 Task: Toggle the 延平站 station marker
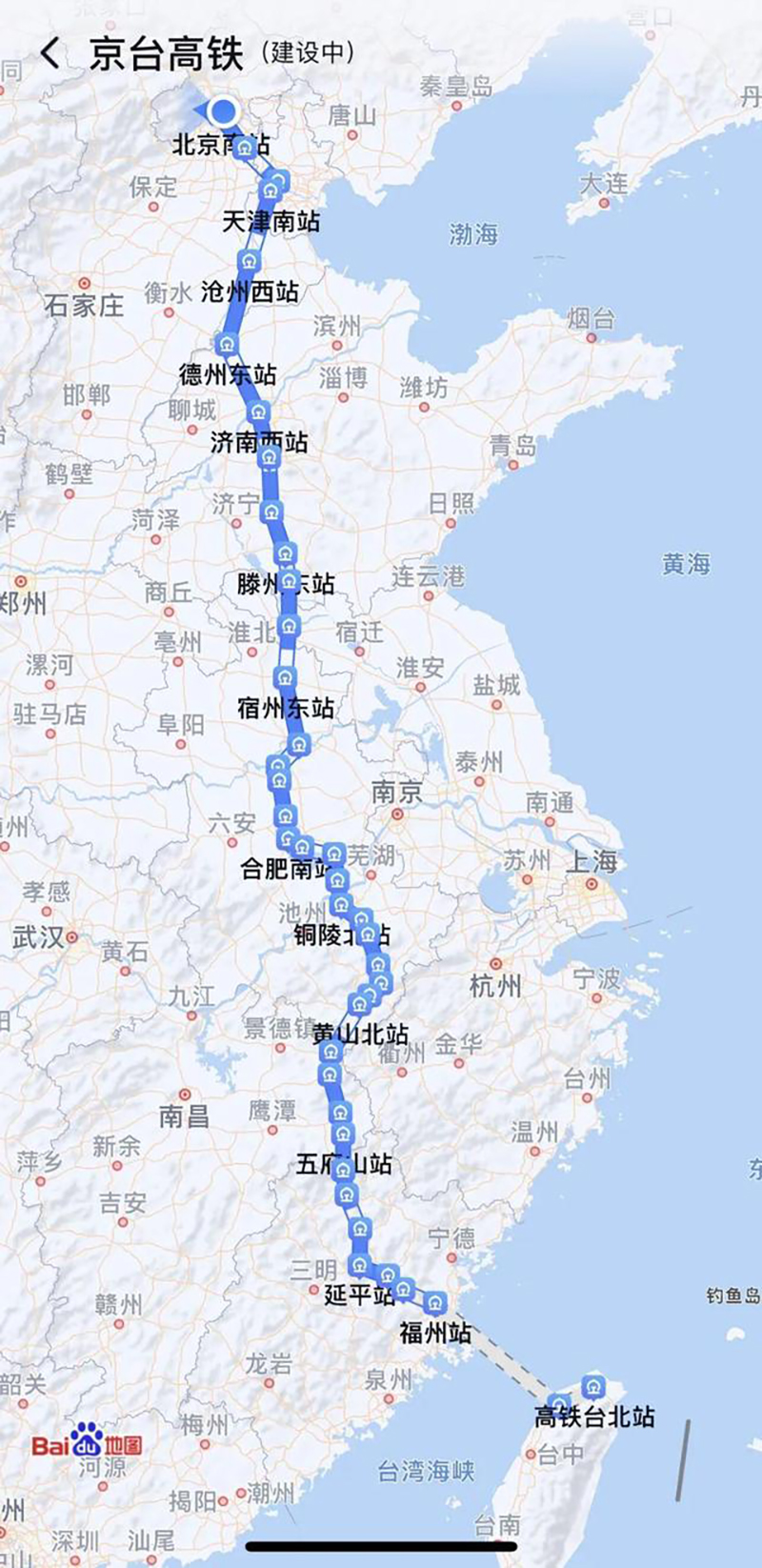click(x=359, y=1263)
